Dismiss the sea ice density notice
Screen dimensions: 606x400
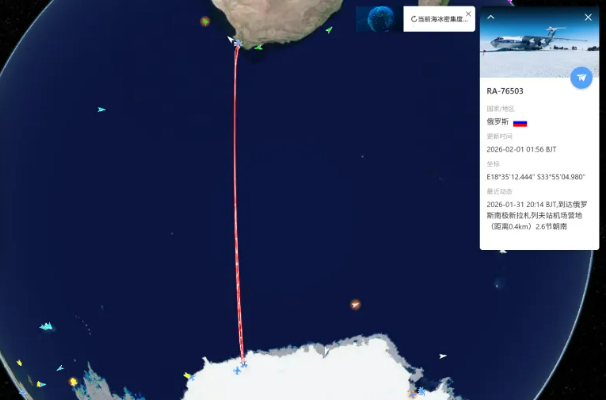coord(467,14)
